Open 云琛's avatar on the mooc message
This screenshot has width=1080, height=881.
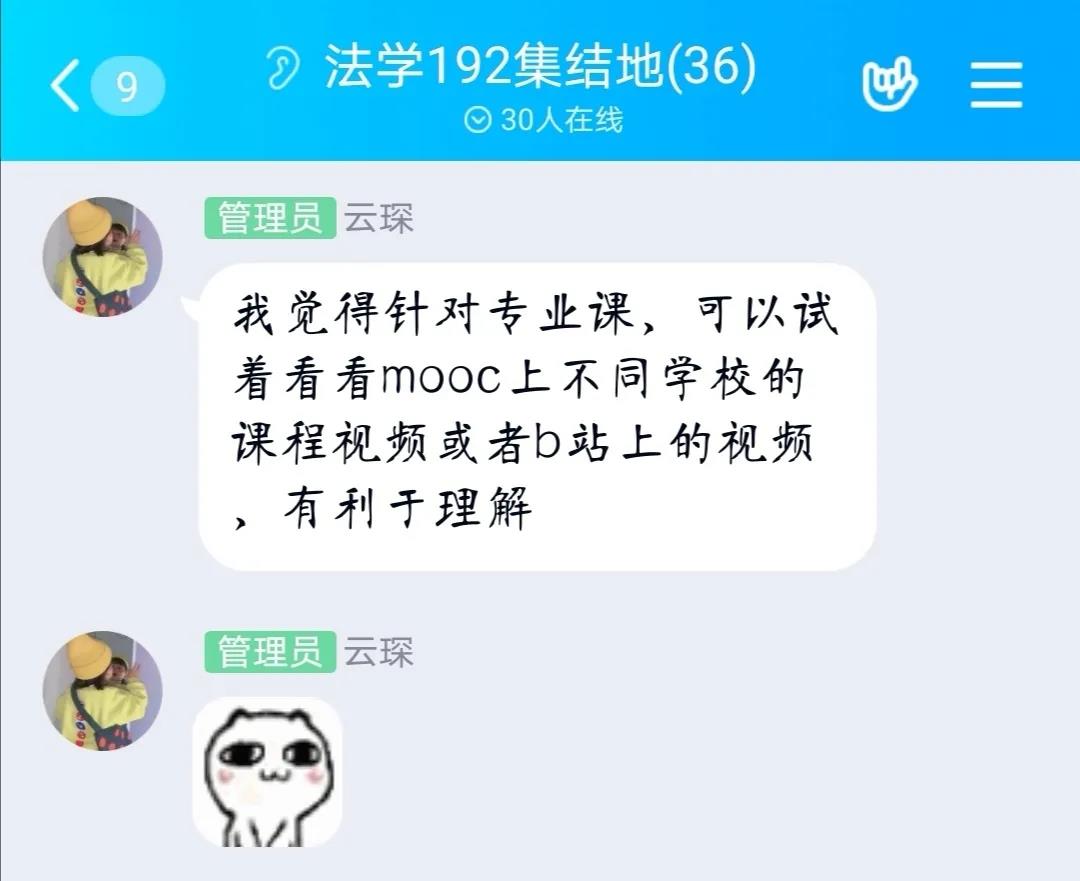102,257
